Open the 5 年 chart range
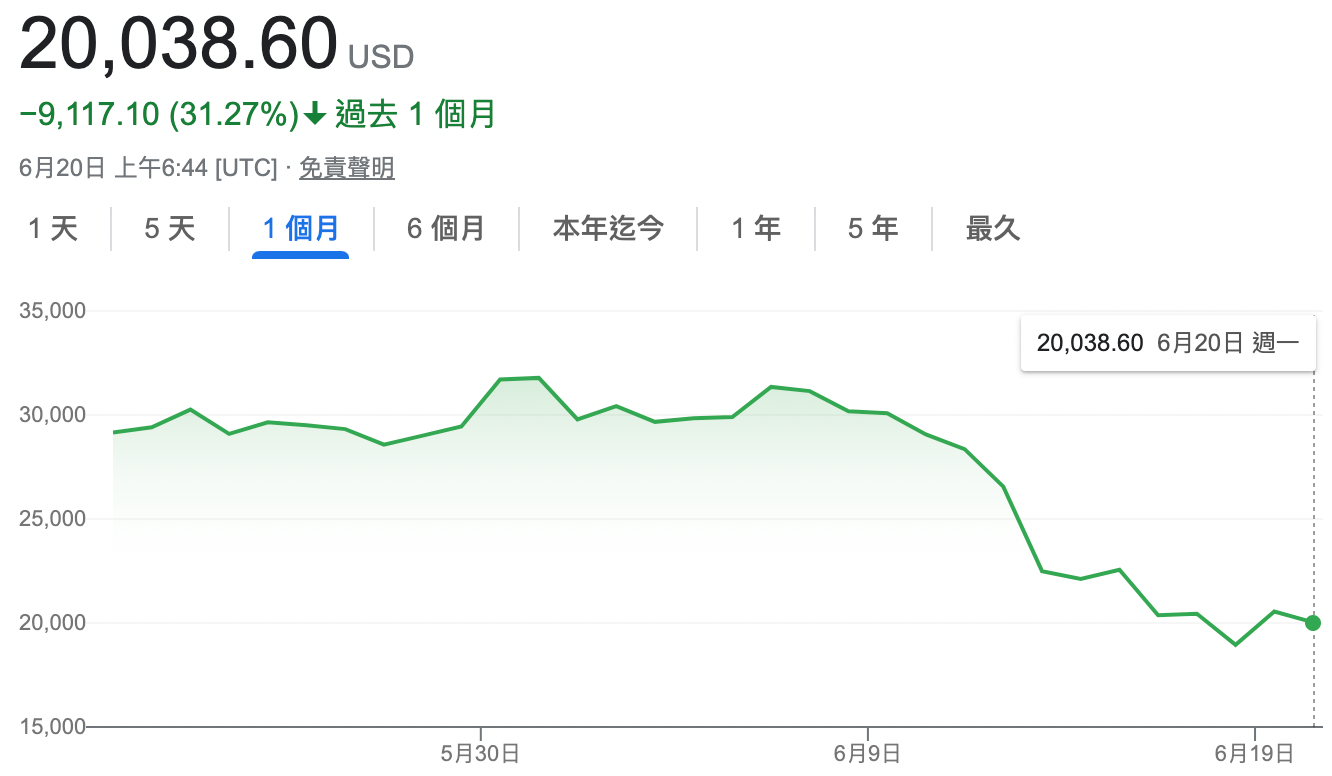 click(x=873, y=229)
